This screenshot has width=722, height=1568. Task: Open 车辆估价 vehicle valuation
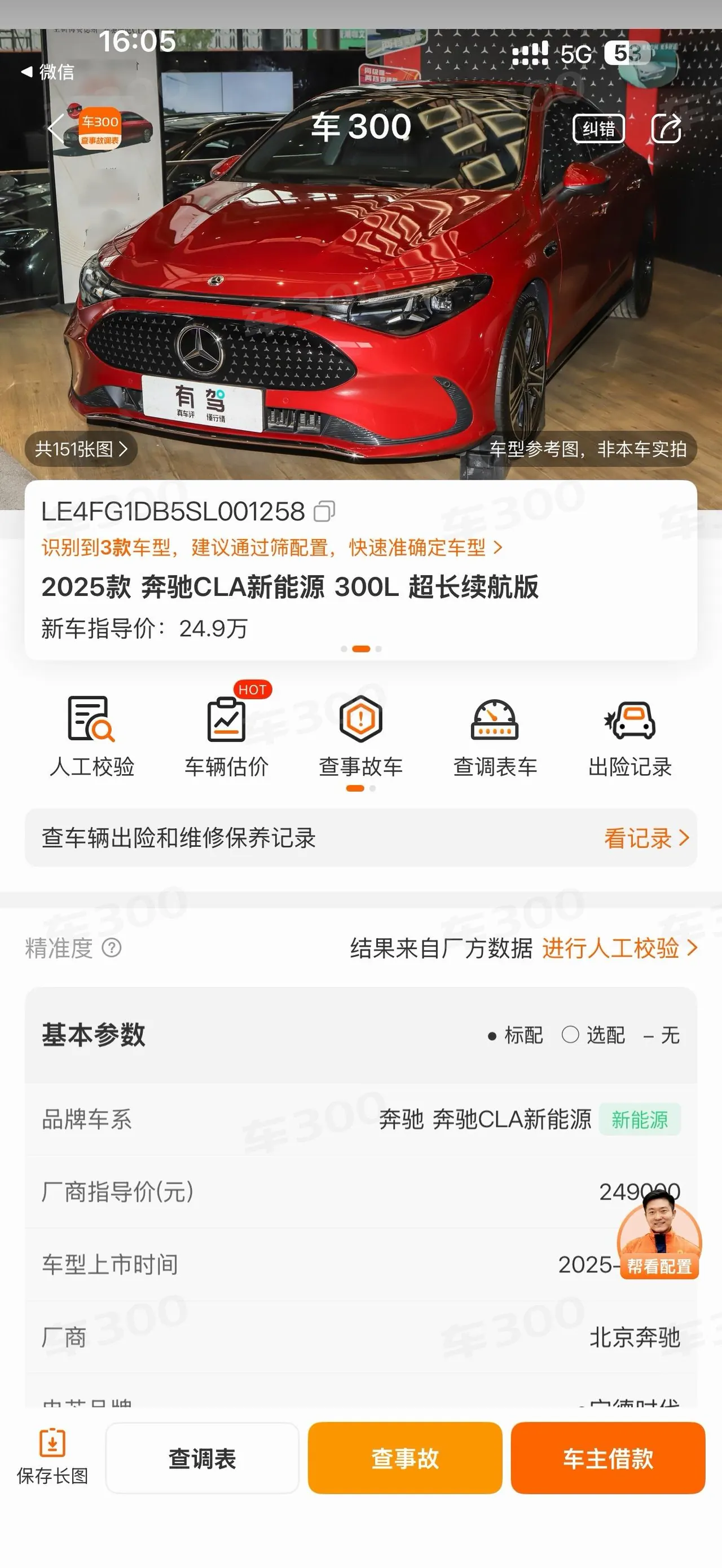click(226, 736)
